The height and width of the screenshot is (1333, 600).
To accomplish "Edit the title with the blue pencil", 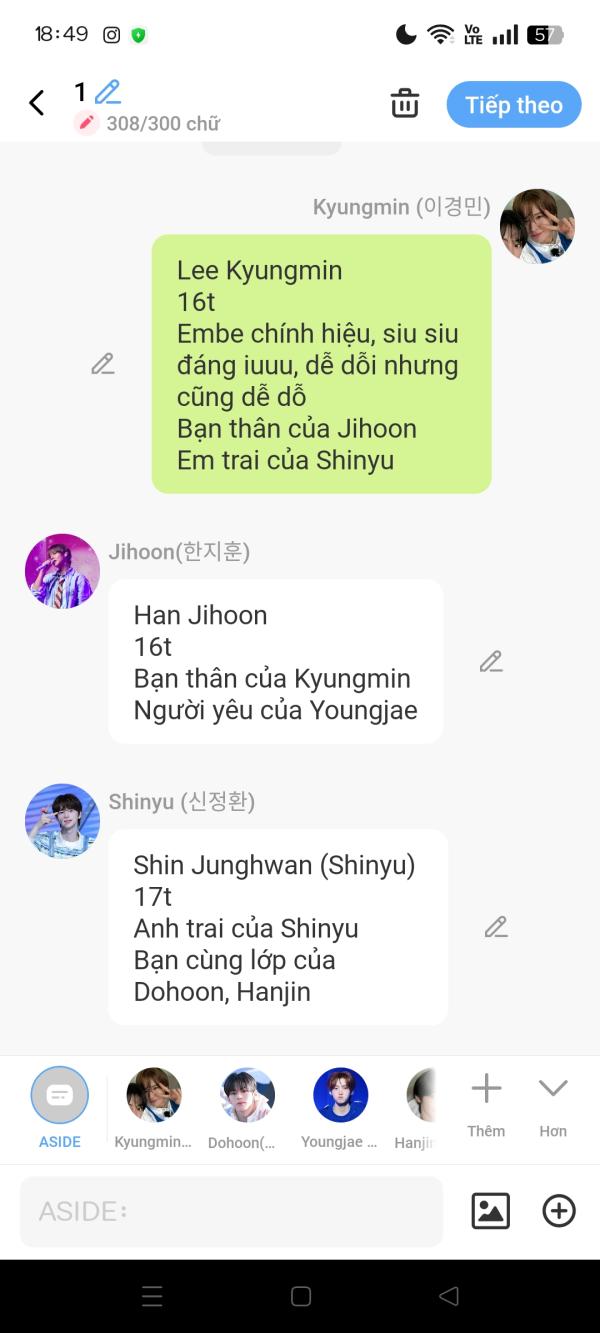I will [108, 92].
